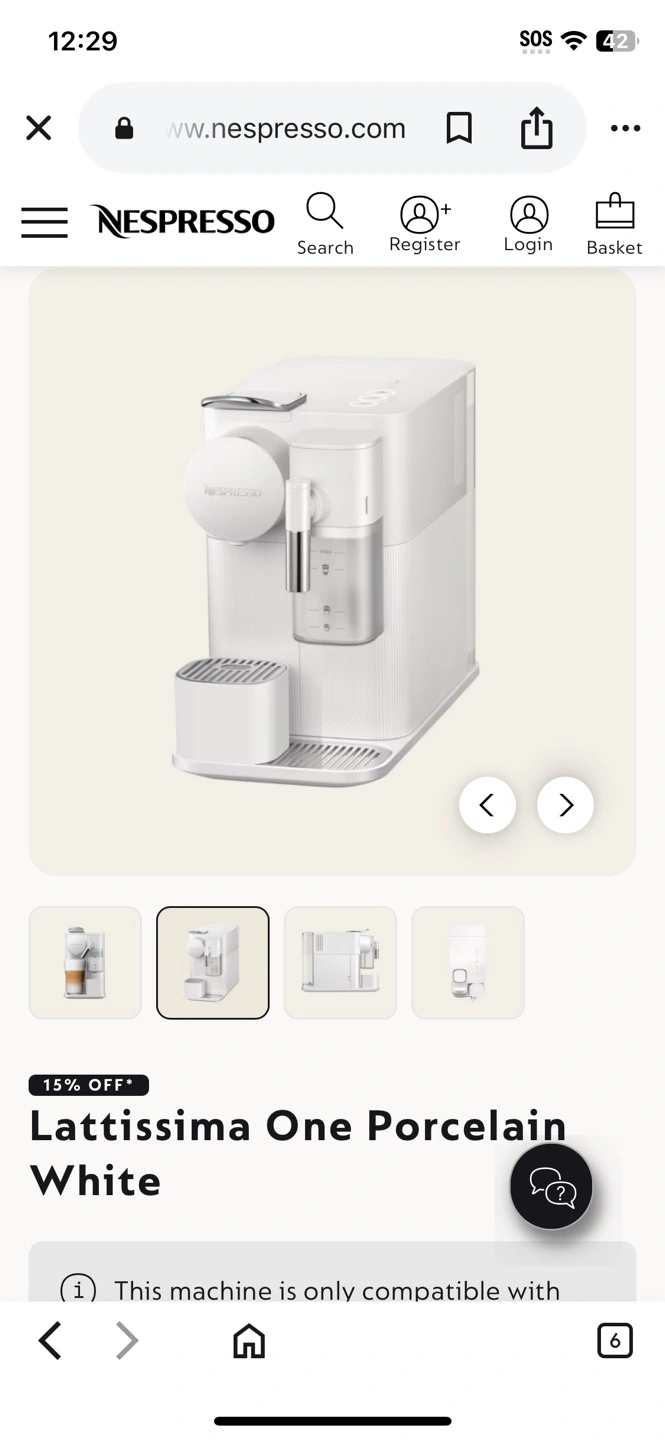Open the Login page
Screen dimensions: 665x1440
click(x=528, y=225)
